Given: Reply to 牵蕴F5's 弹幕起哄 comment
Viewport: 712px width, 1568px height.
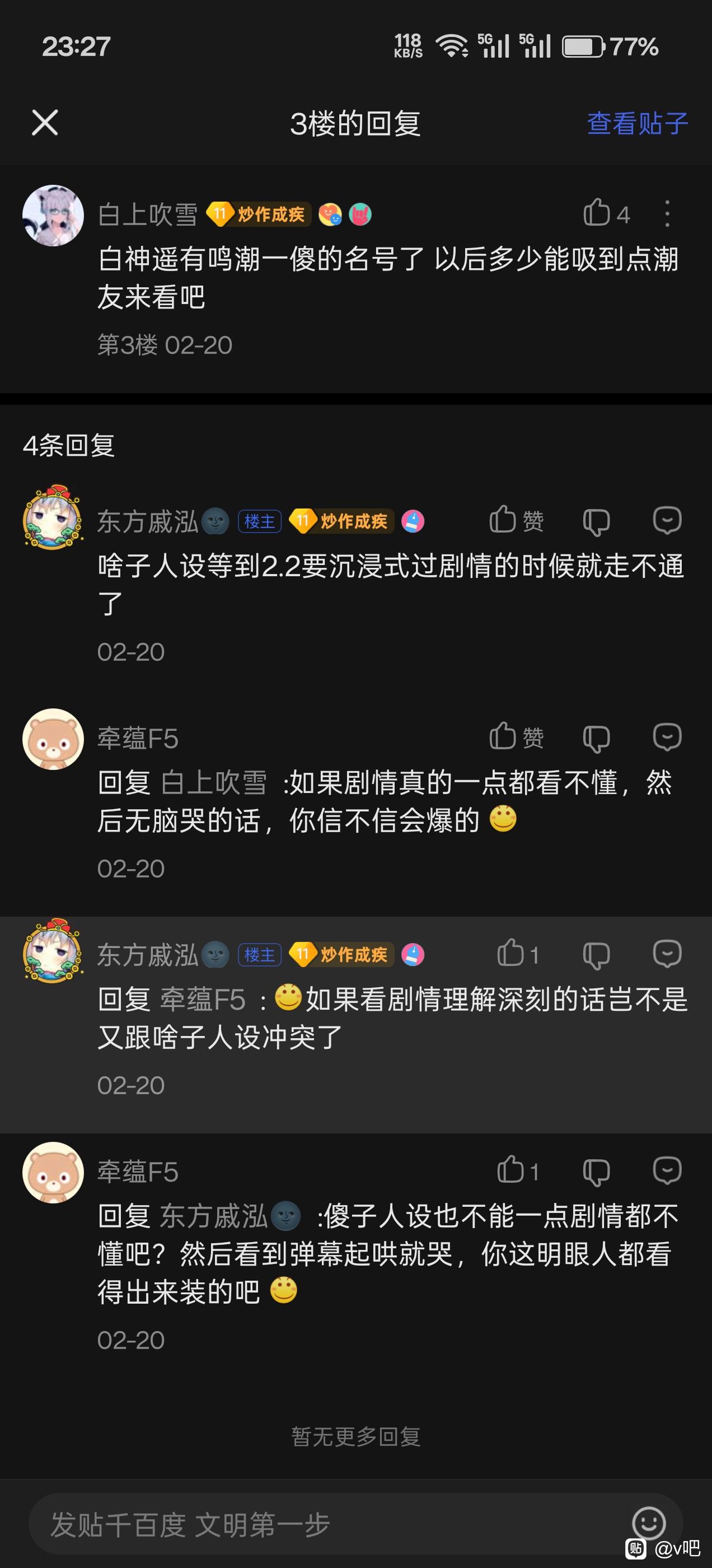Looking at the screenshot, I should click(x=667, y=1170).
